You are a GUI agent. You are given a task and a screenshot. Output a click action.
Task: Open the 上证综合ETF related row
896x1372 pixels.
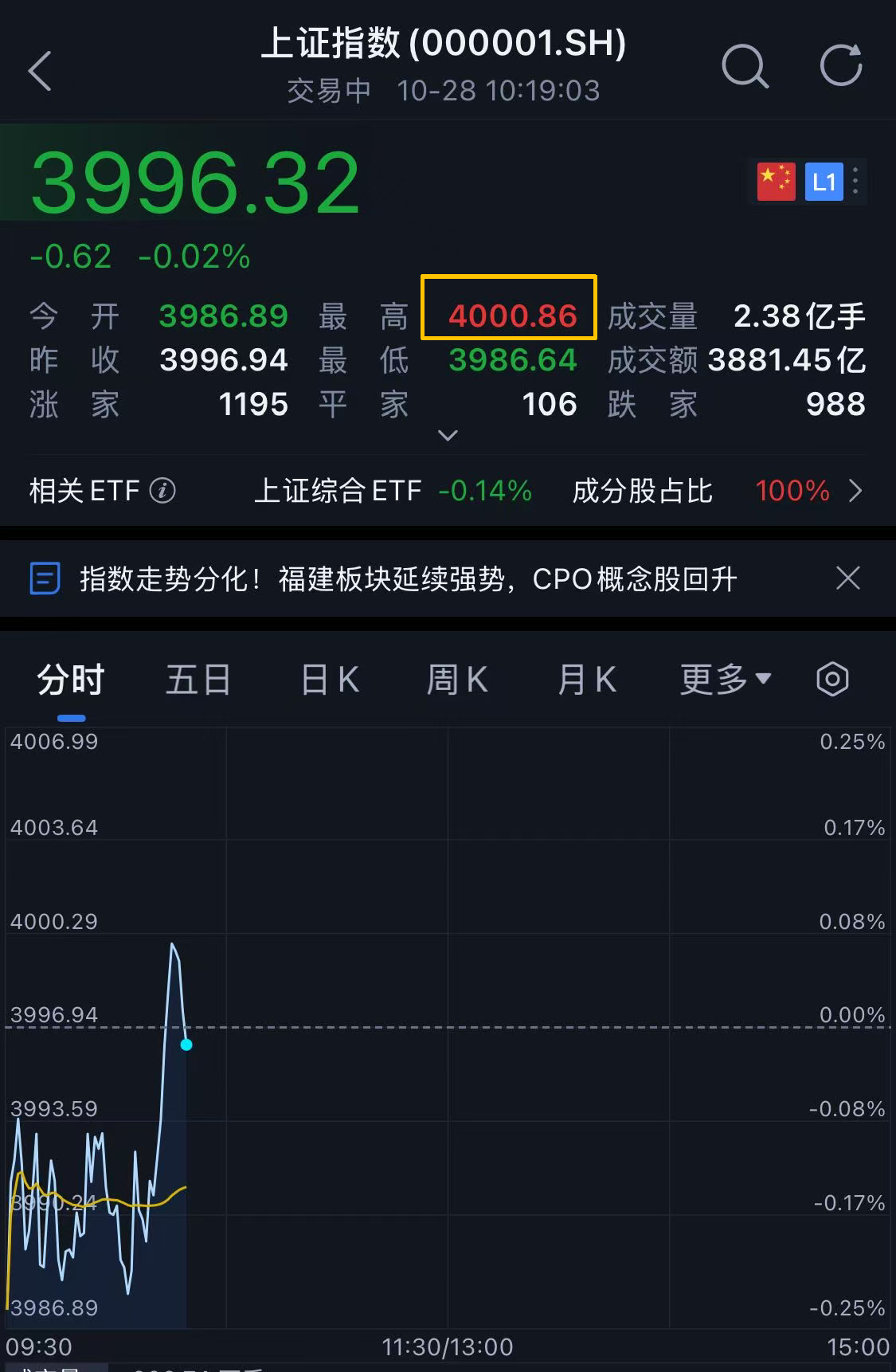click(392, 491)
